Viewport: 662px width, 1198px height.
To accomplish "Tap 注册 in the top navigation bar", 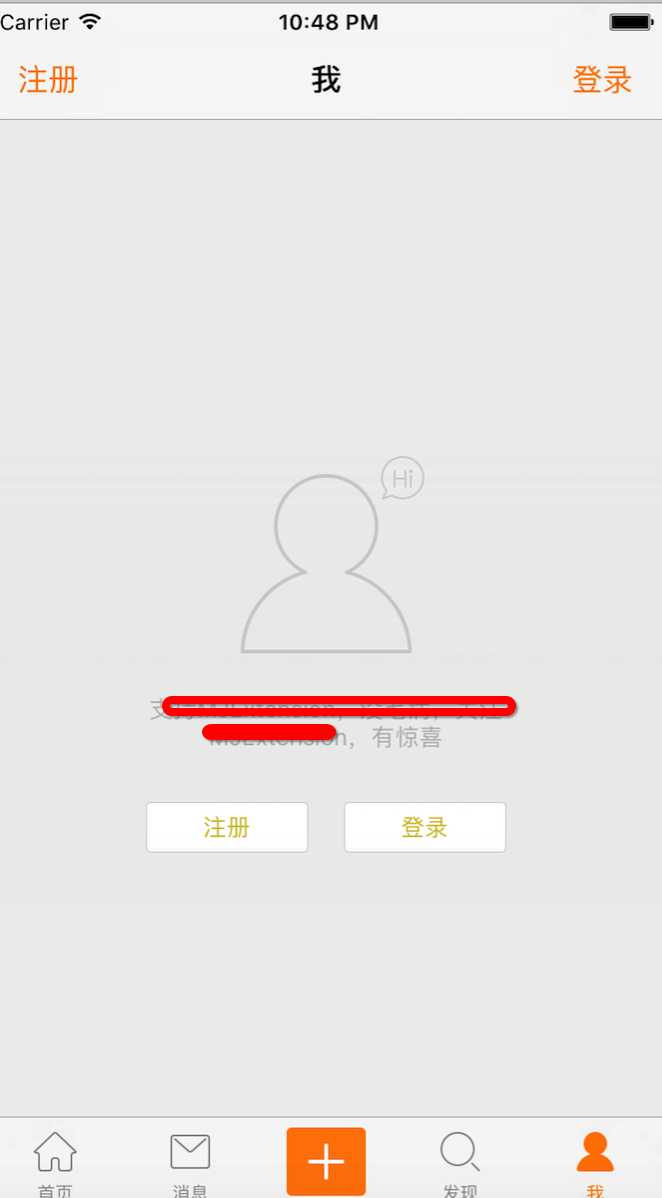I will tap(48, 79).
